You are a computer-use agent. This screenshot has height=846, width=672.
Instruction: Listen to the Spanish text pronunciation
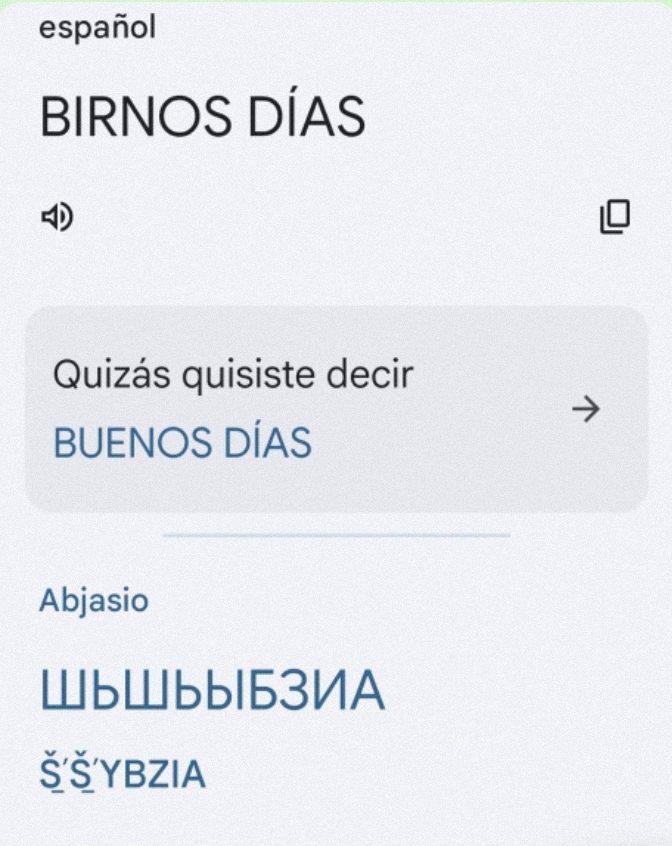[x=58, y=216]
